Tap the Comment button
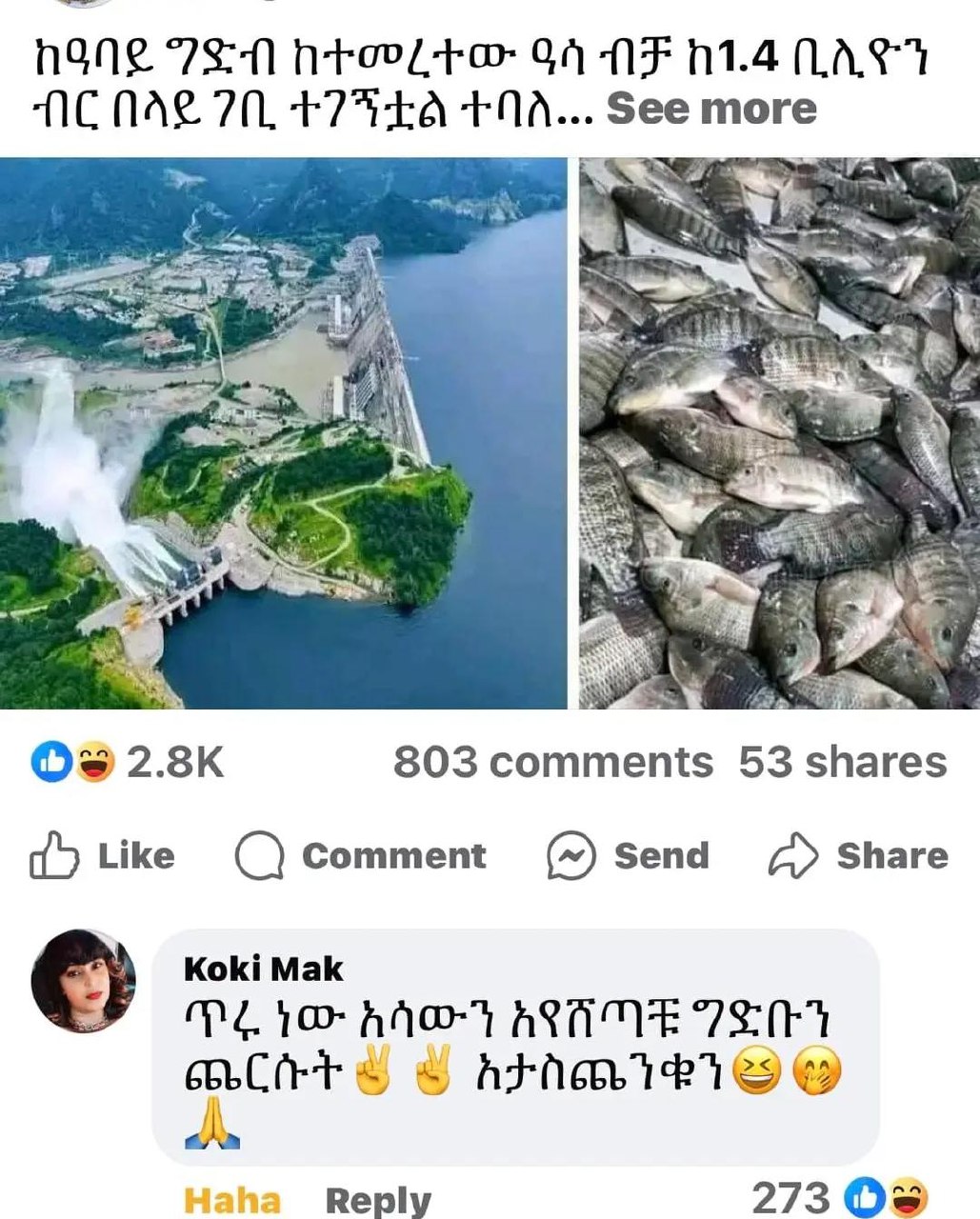Image resolution: width=980 pixels, height=1219 pixels. [361, 855]
